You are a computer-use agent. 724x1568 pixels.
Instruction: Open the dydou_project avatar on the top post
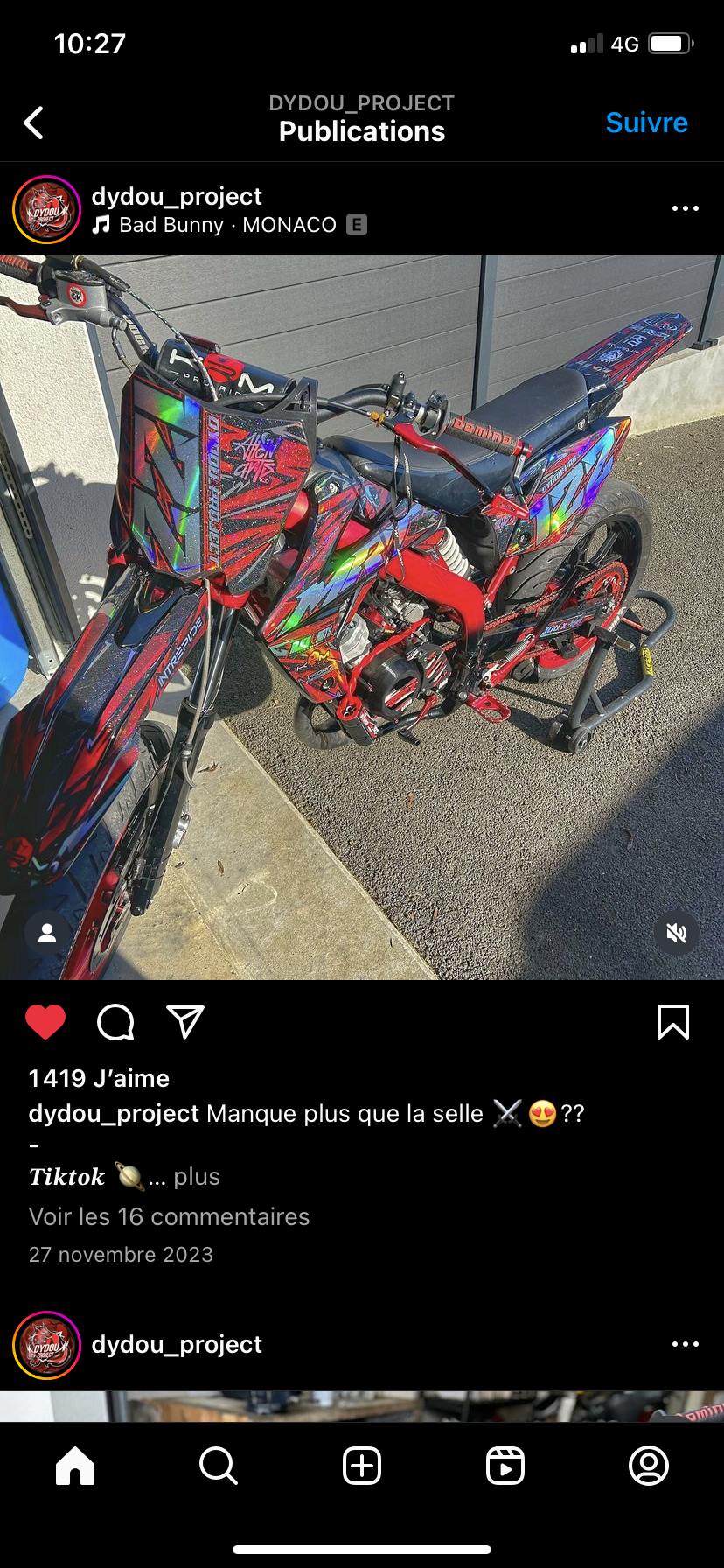(47, 210)
